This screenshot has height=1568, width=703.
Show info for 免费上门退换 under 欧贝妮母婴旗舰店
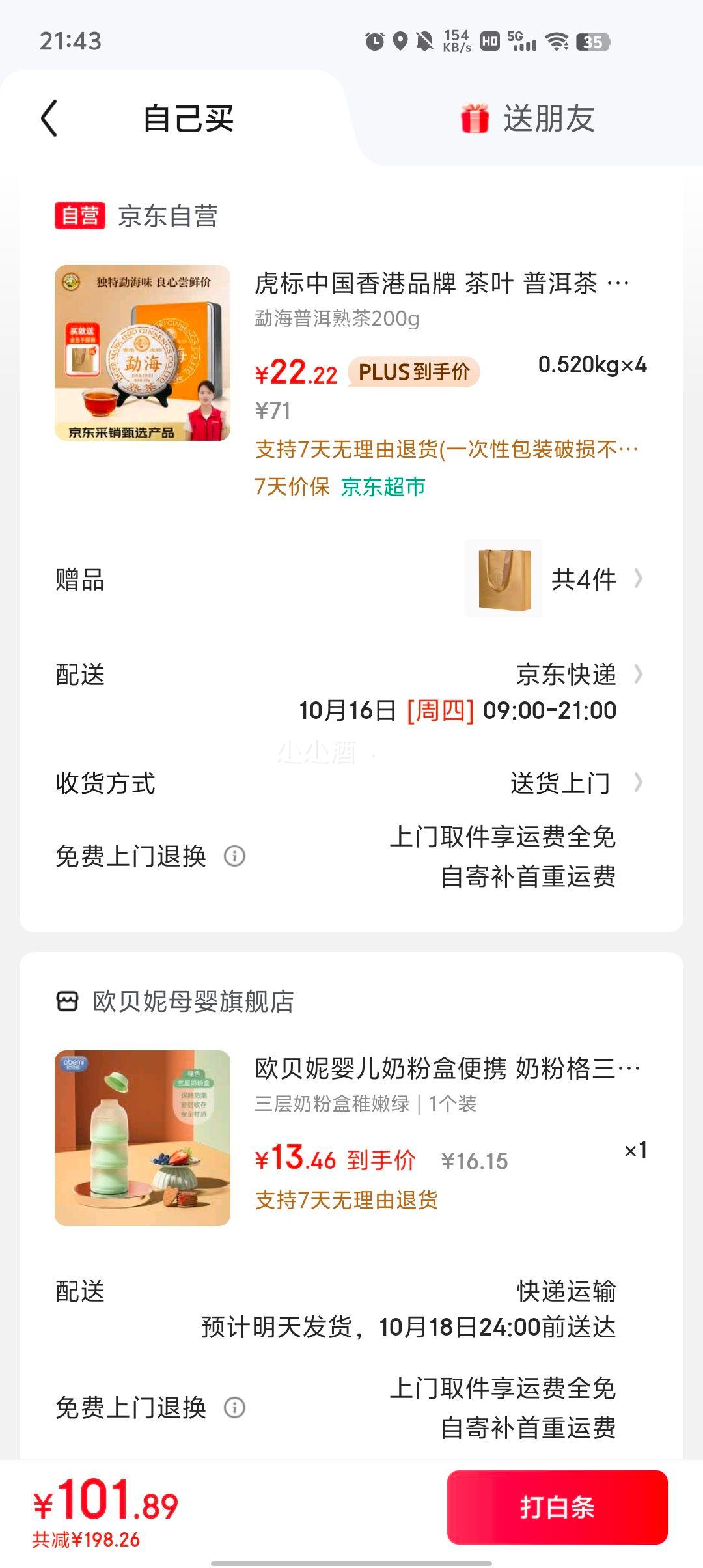tap(234, 1408)
